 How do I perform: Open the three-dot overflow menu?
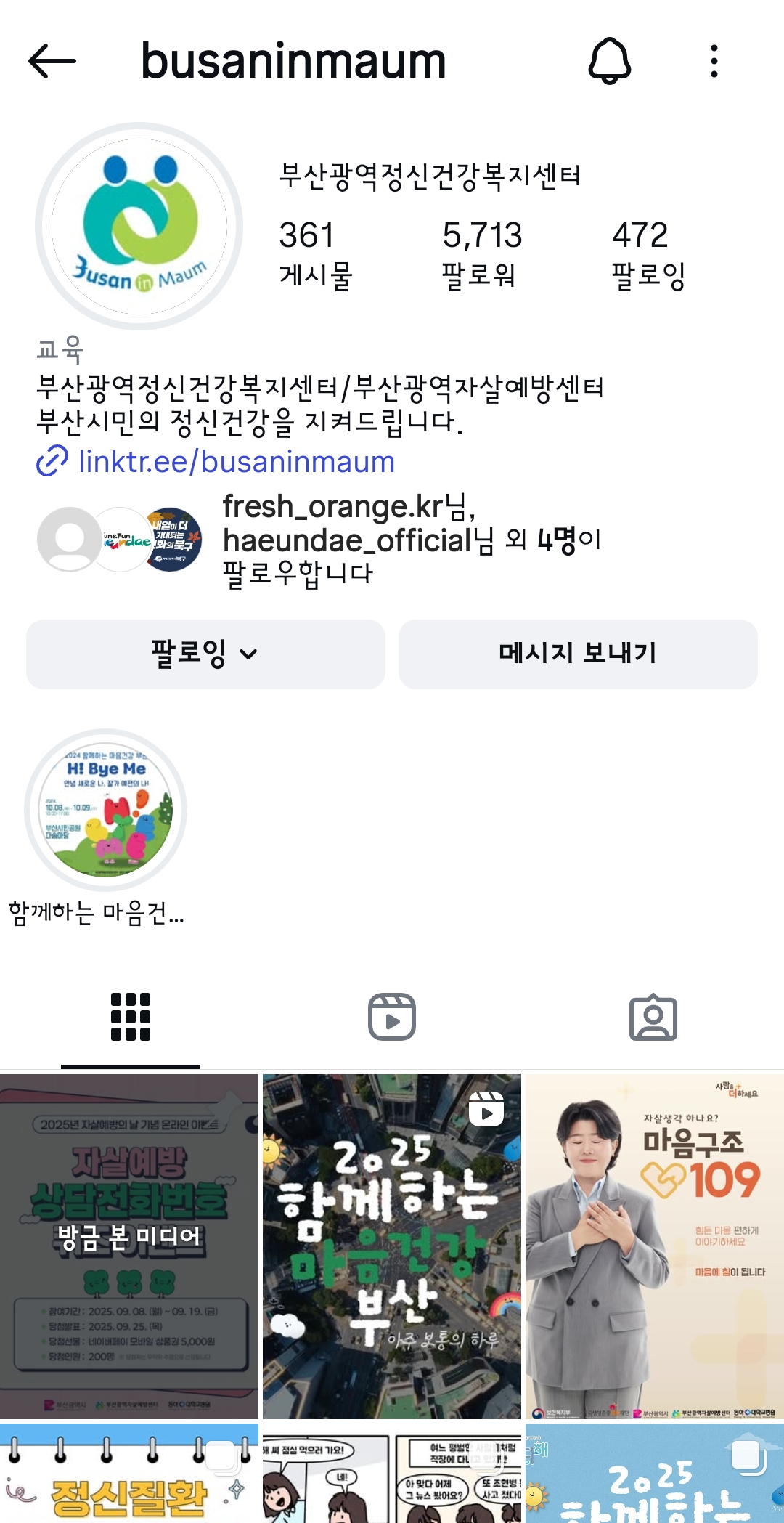click(714, 61)
